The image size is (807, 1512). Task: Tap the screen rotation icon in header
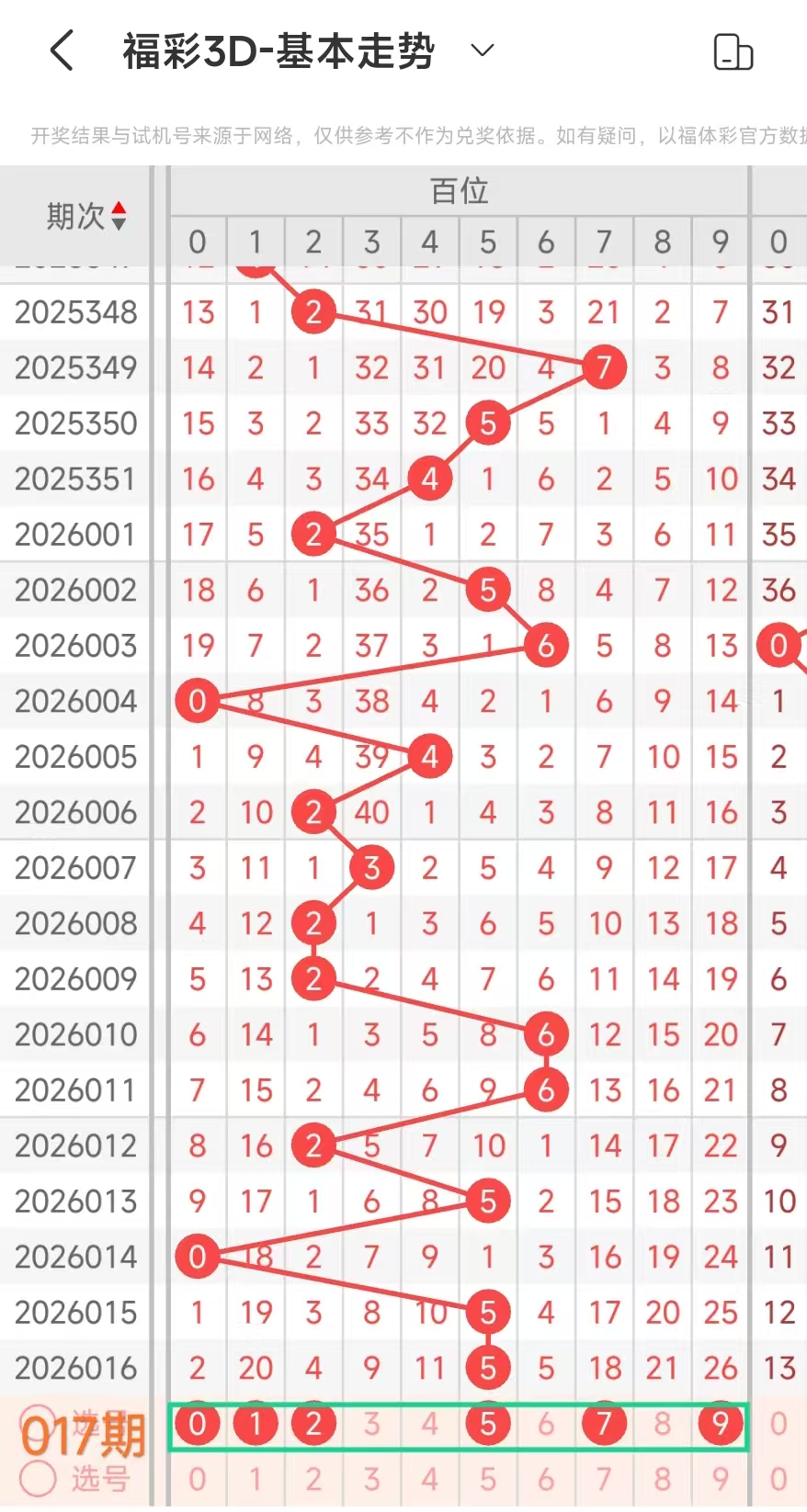click(x=733, y=51)
